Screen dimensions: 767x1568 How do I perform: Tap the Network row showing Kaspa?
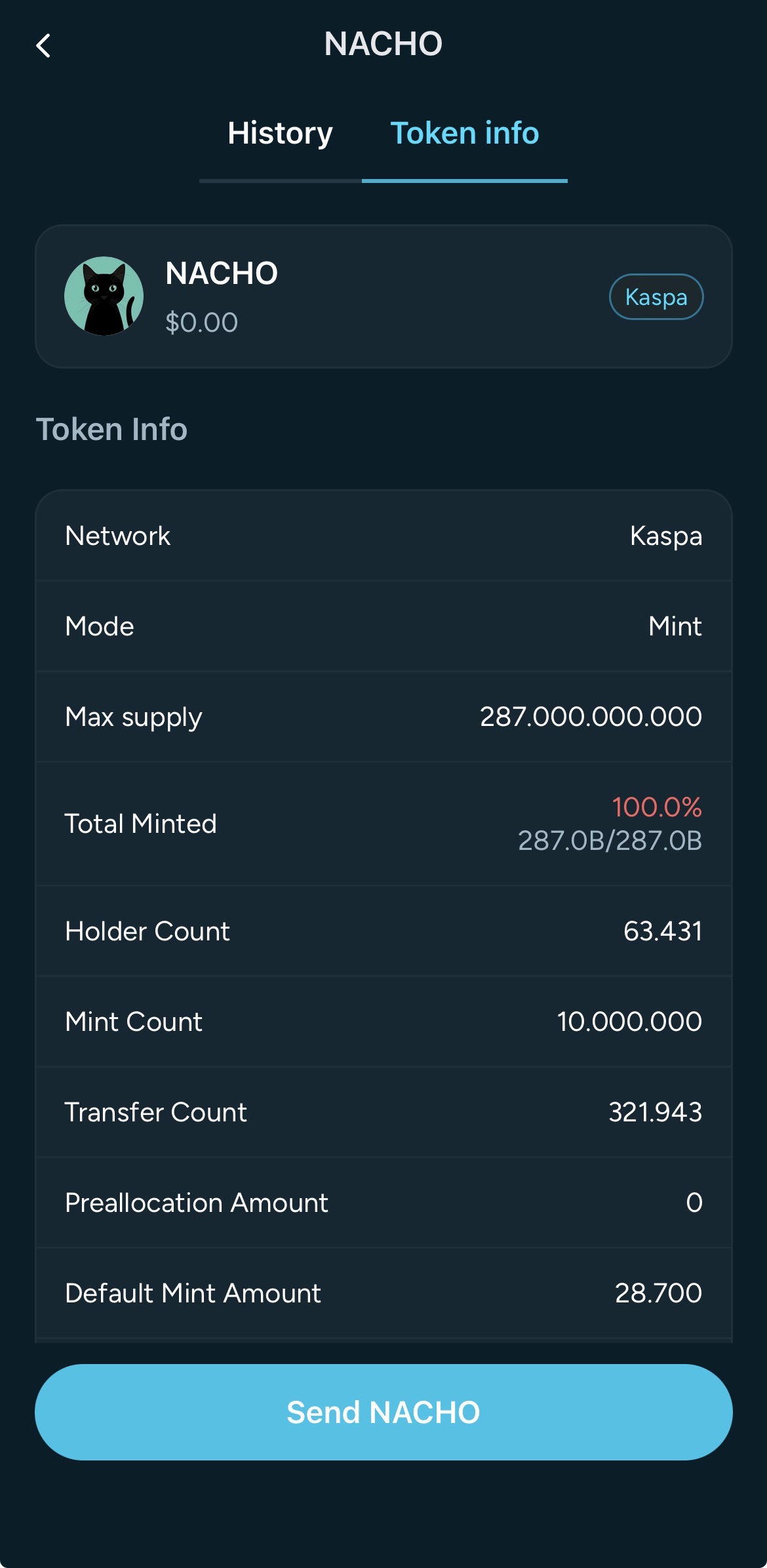[383, 535]
